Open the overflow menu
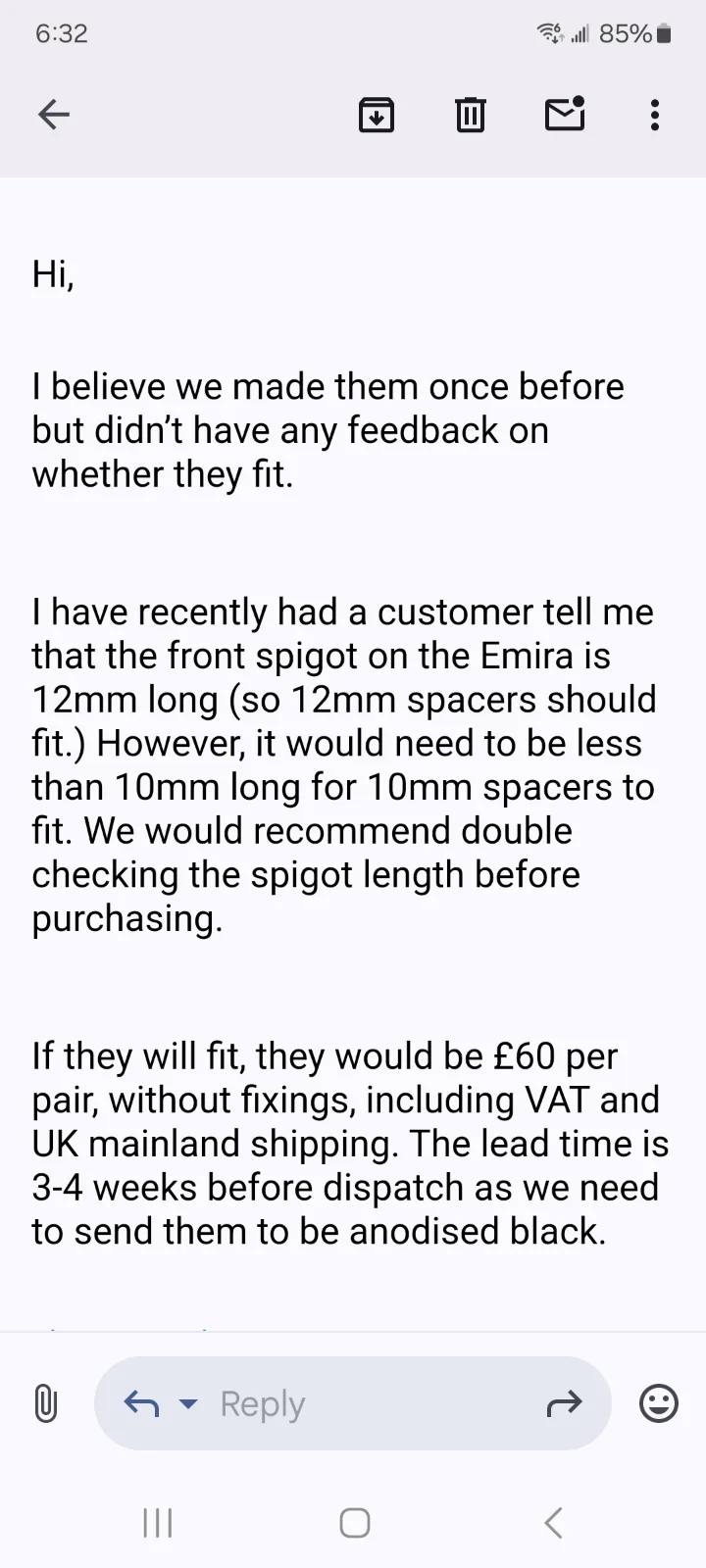The height and width of the screenshot is (1568, 706). pyautogui.click(x=655, y=115)
